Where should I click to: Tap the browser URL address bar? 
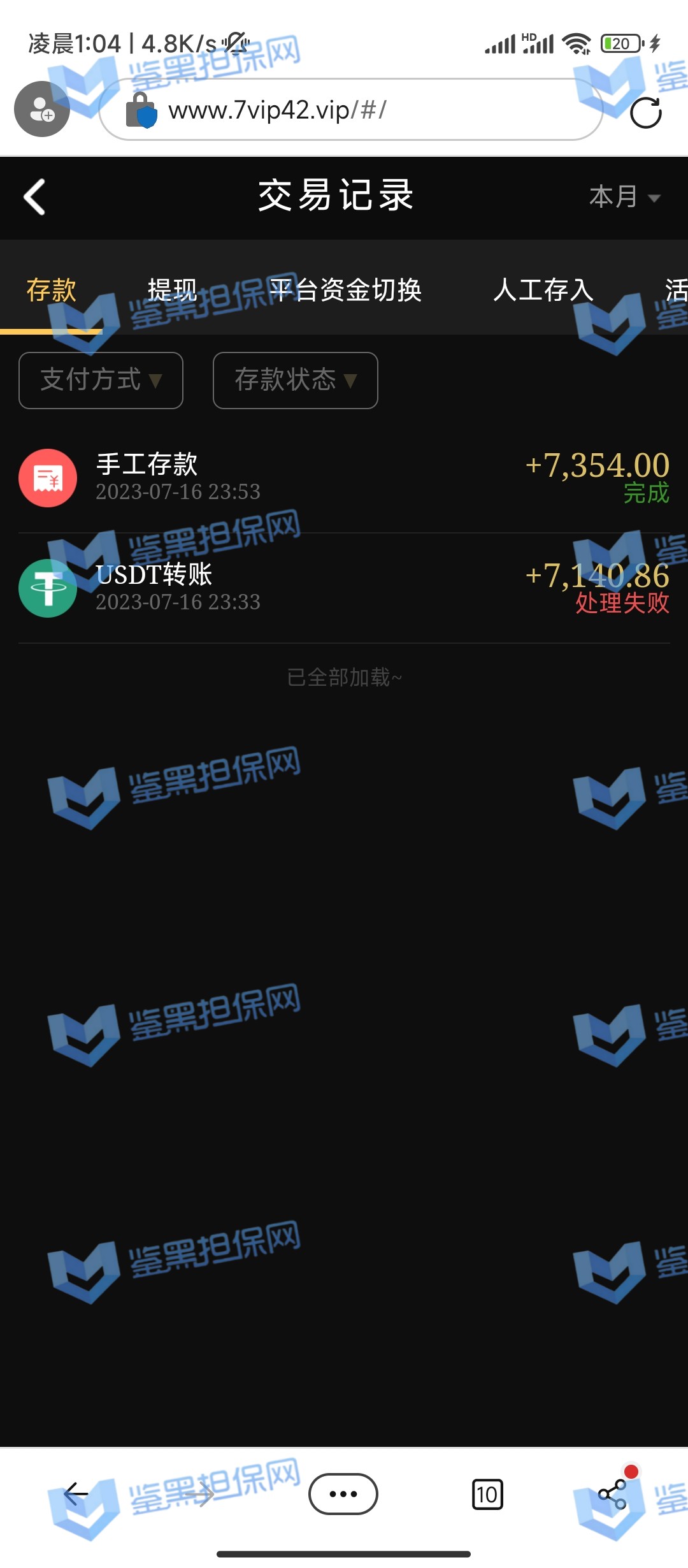350,110
